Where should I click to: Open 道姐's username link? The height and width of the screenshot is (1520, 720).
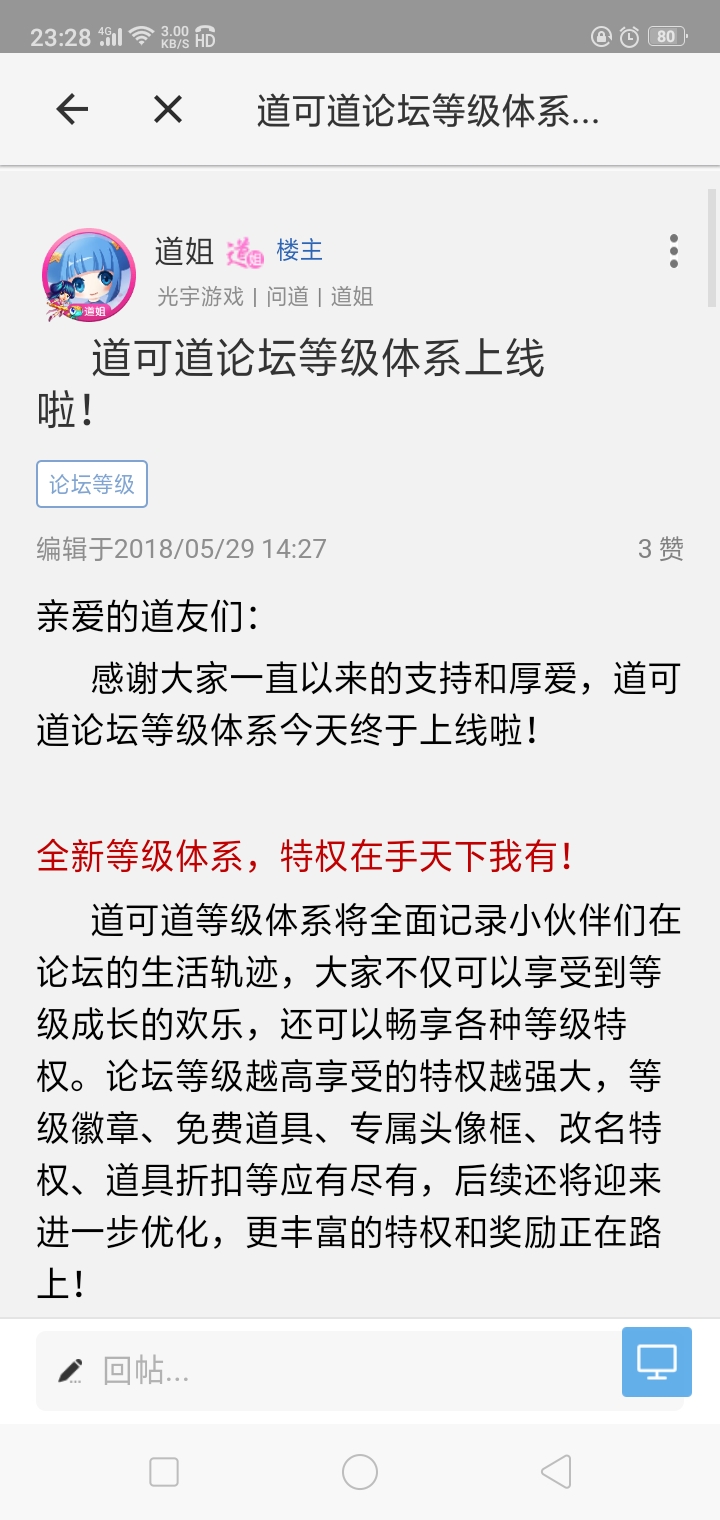point(184,251)
